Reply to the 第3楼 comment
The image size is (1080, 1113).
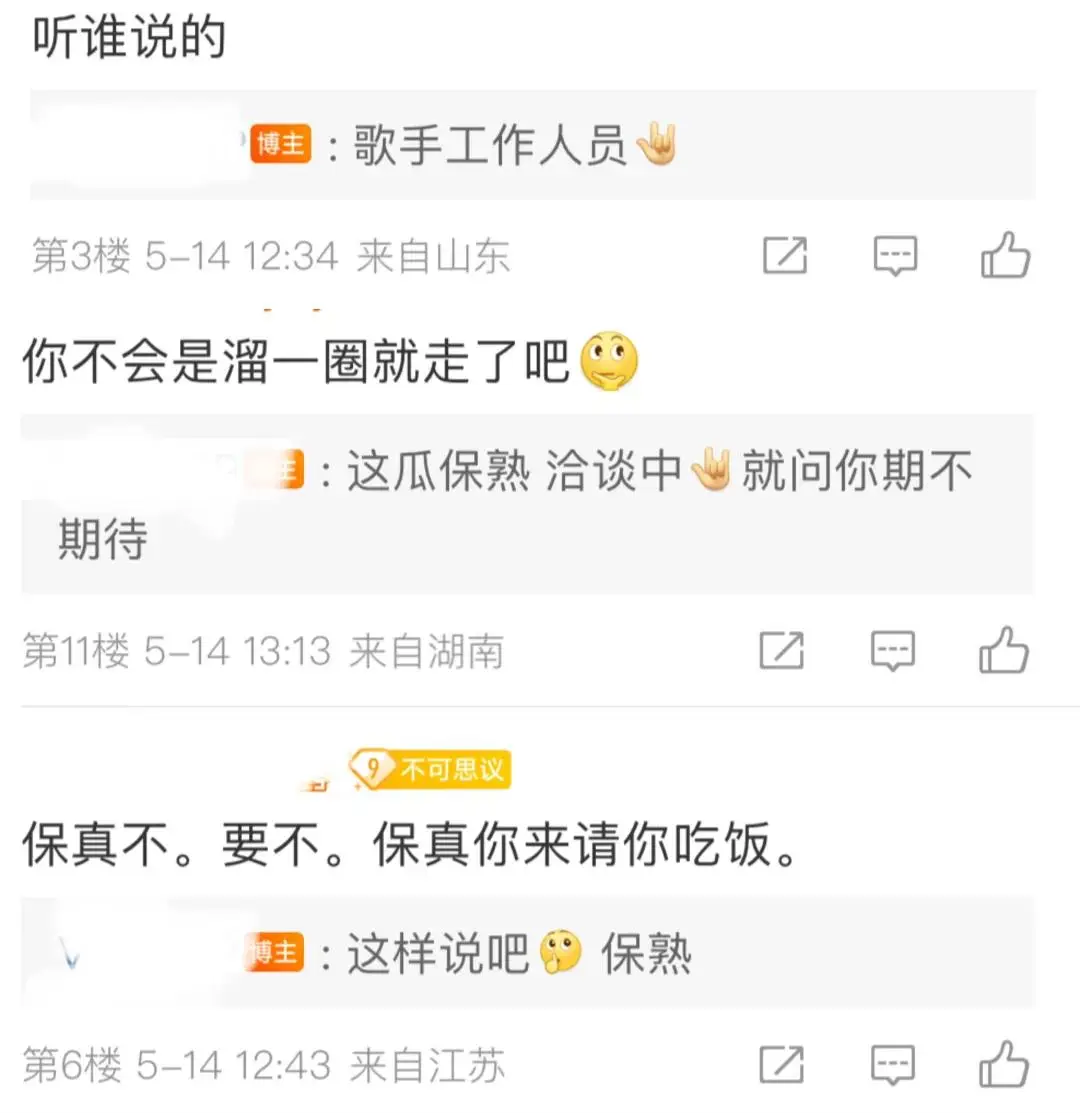895,257
